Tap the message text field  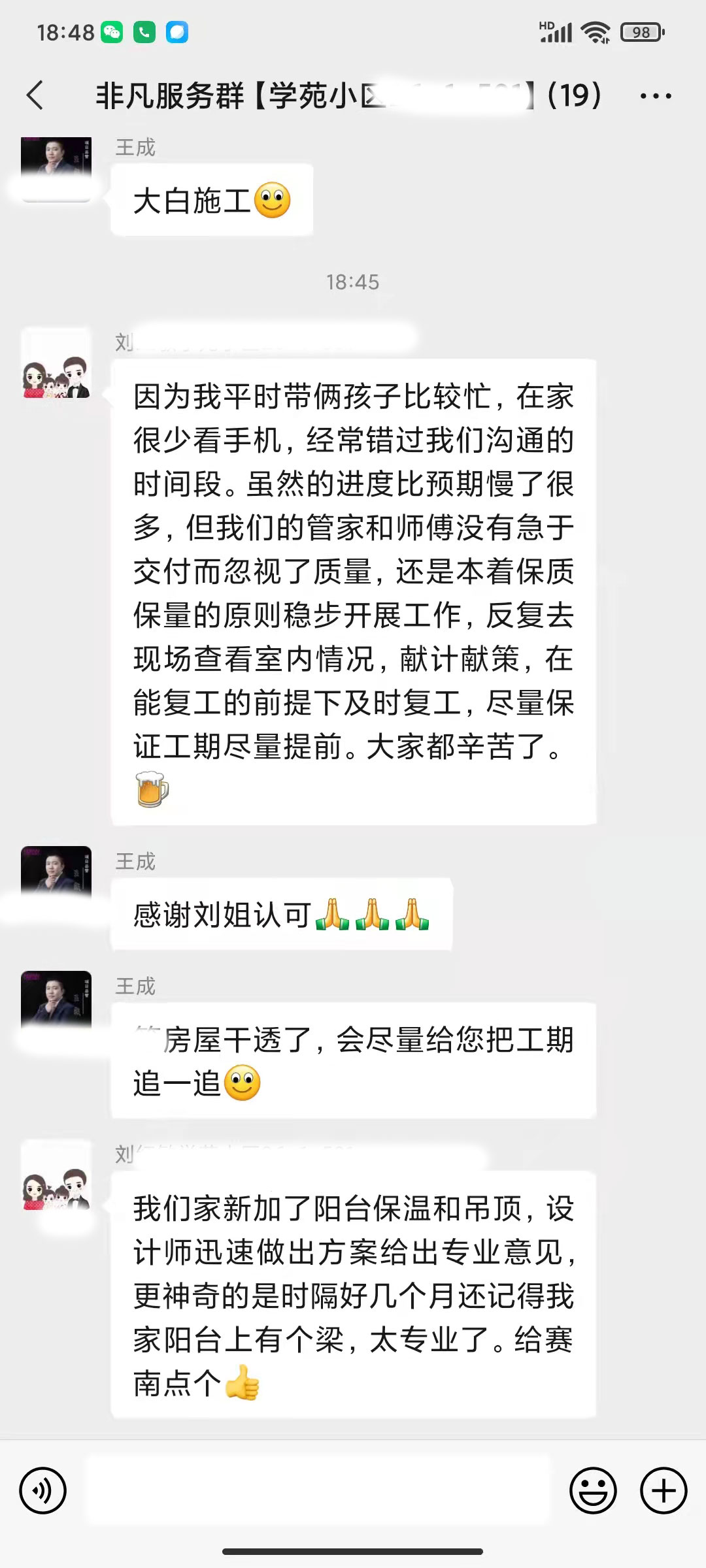coord(318,1491)
